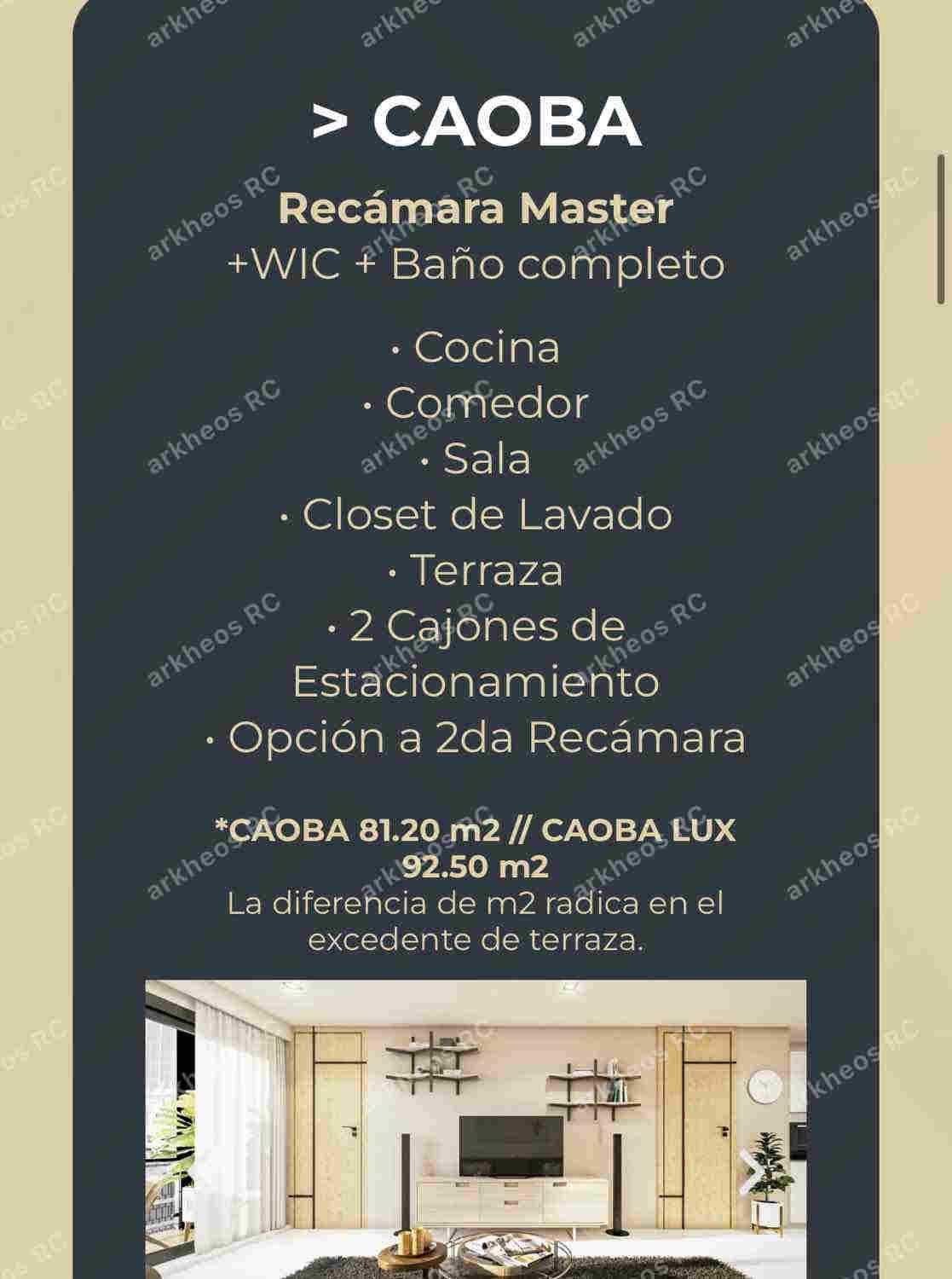Open the Caoba living room photo
Image resolution: width=952 pixels, height=1279 pixels.
point(476,1130)
